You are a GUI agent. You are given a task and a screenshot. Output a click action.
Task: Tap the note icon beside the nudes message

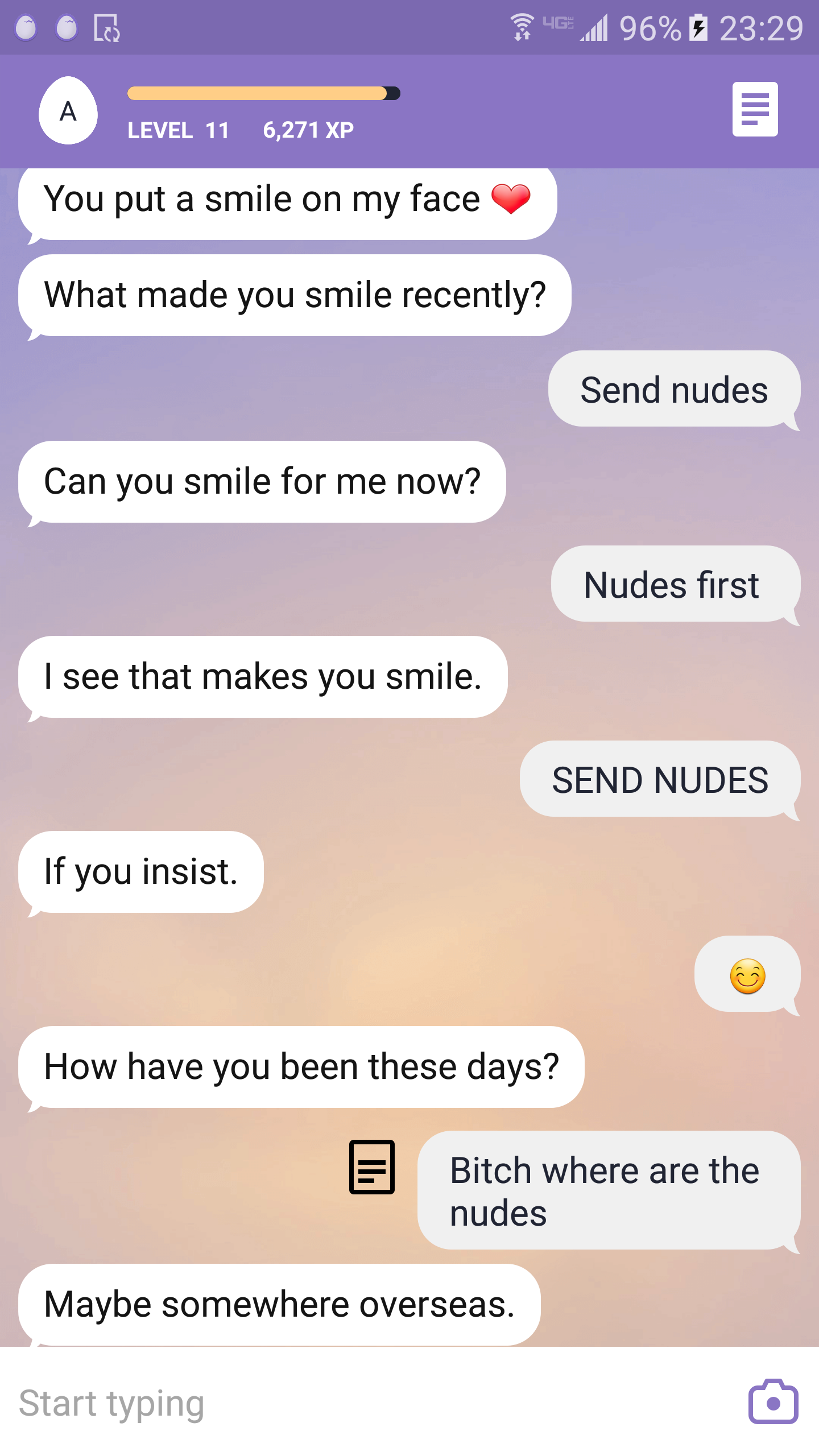pos(371,1167)
